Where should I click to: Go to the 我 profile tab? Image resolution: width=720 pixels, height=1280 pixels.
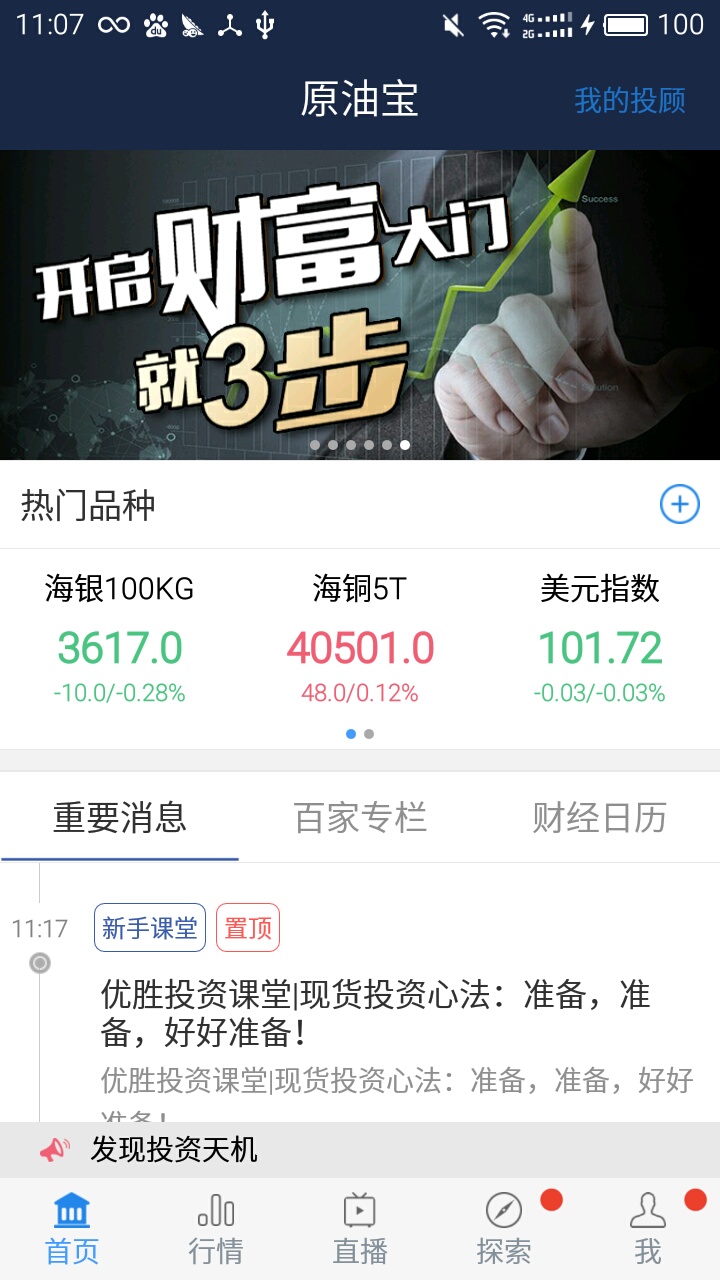[648, 1230]
